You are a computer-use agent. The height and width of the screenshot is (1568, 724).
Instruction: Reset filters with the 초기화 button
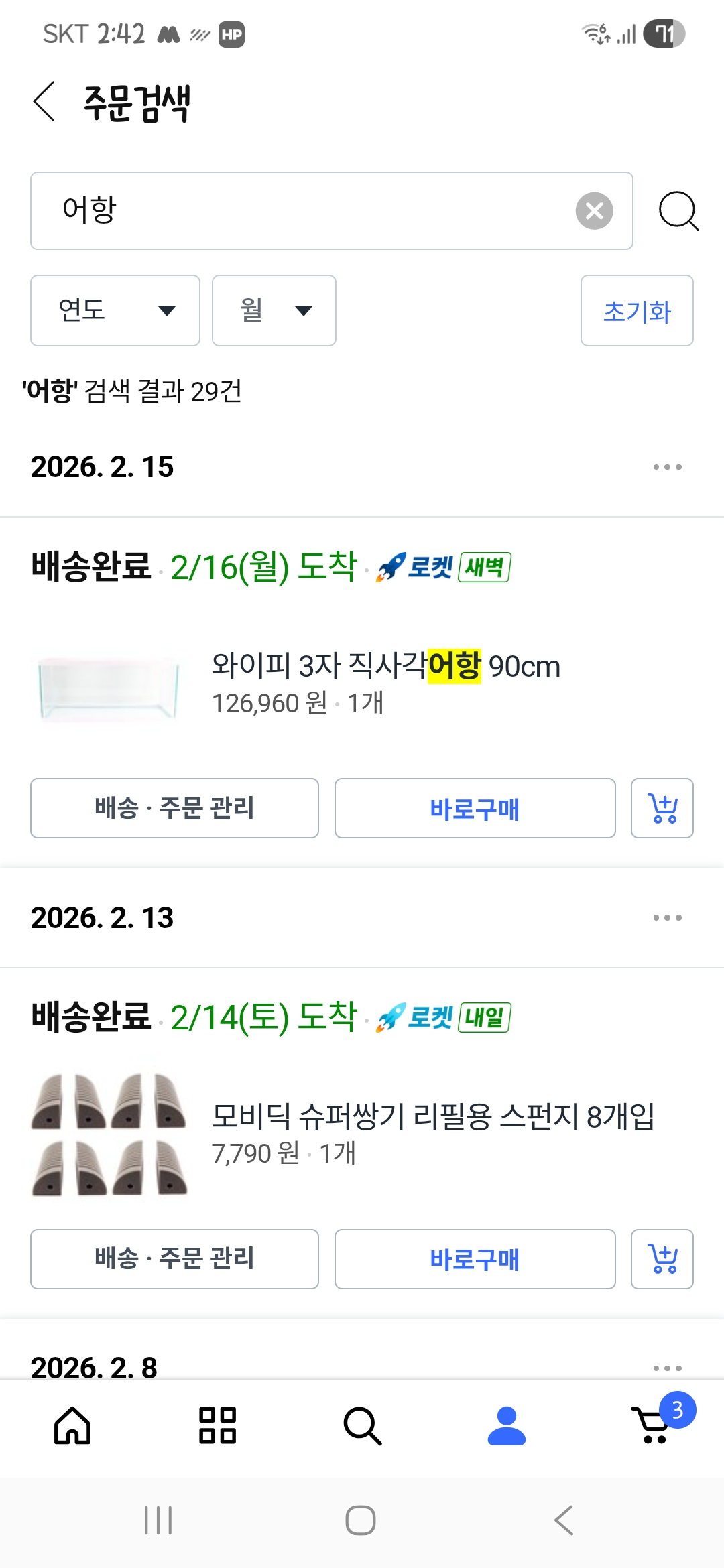click(637, 311)
